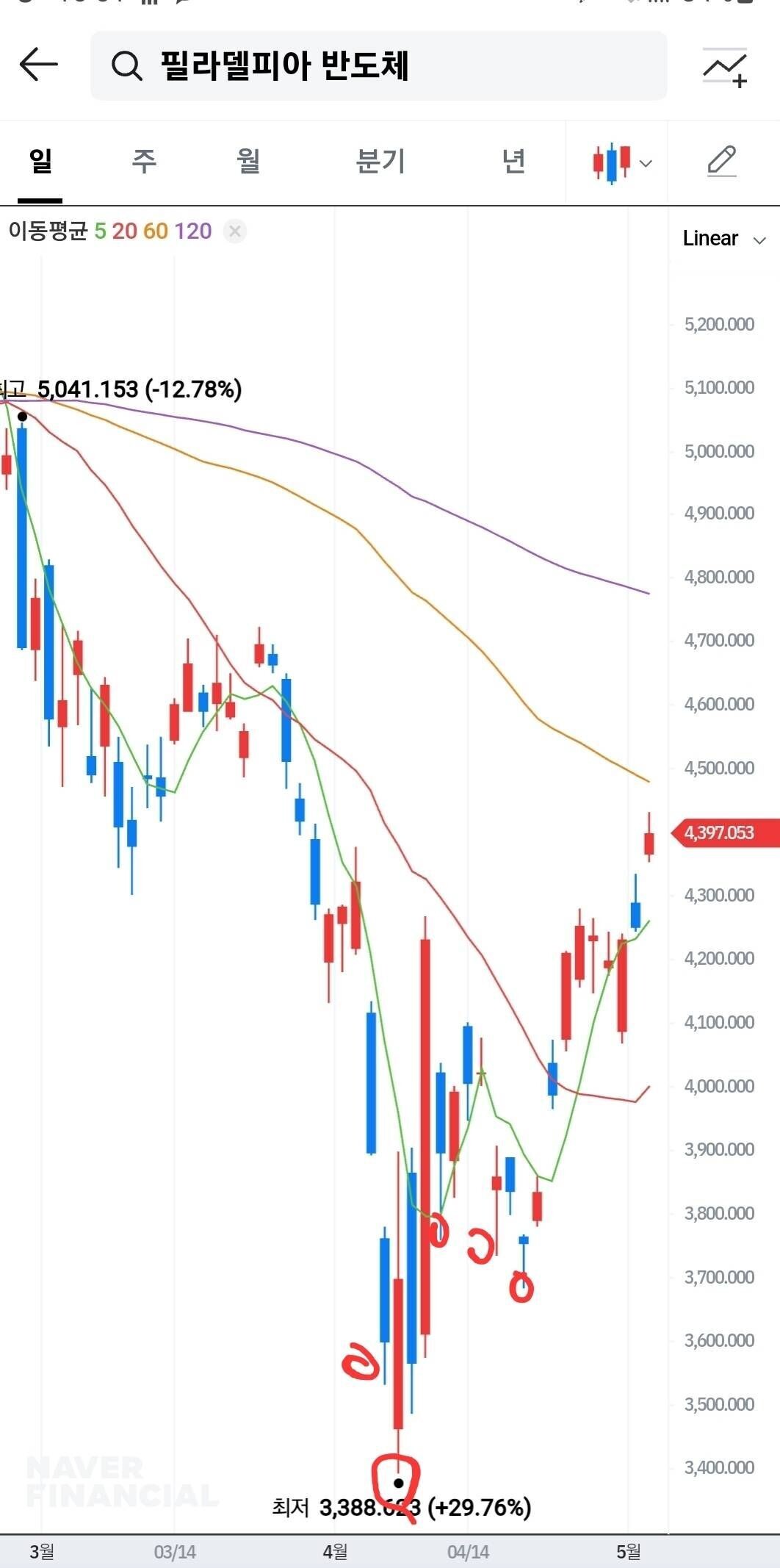Open the 필라델피아 반도체 search field

(378, 65)
